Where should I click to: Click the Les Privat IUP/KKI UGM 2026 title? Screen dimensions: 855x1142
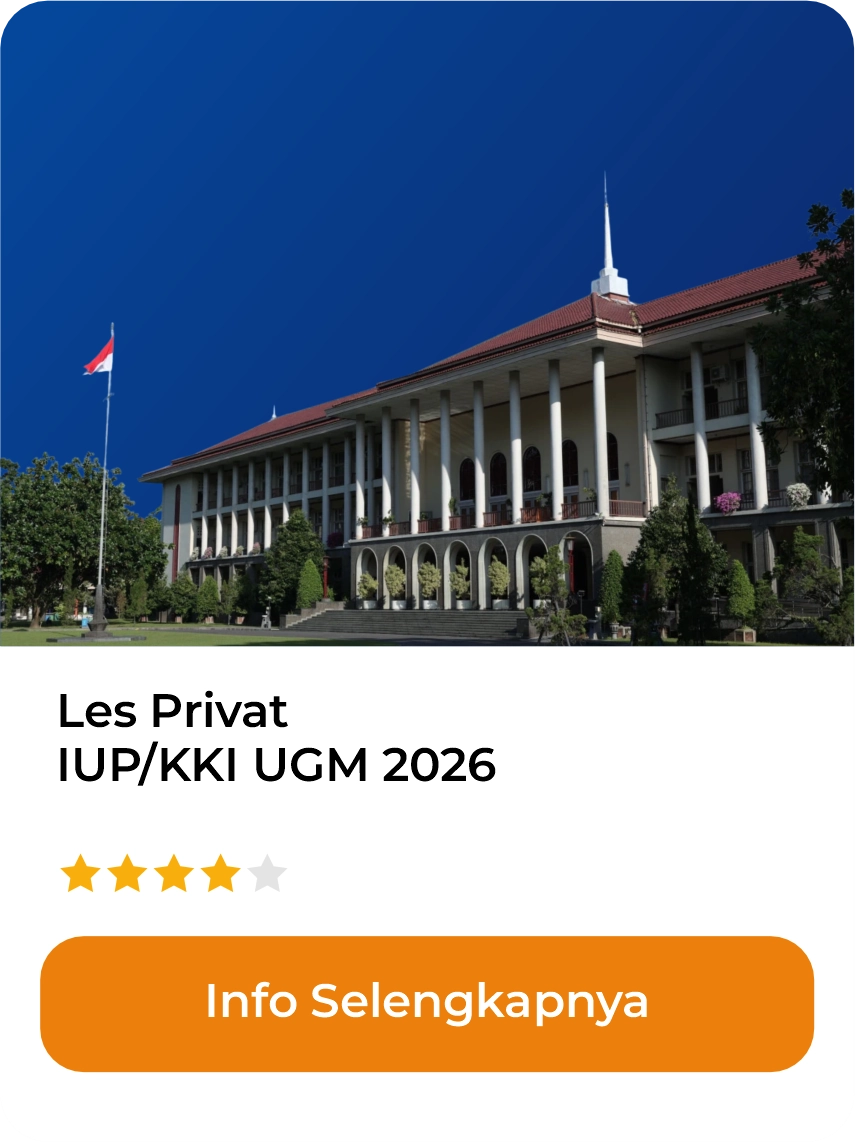[x=275, y=737]
